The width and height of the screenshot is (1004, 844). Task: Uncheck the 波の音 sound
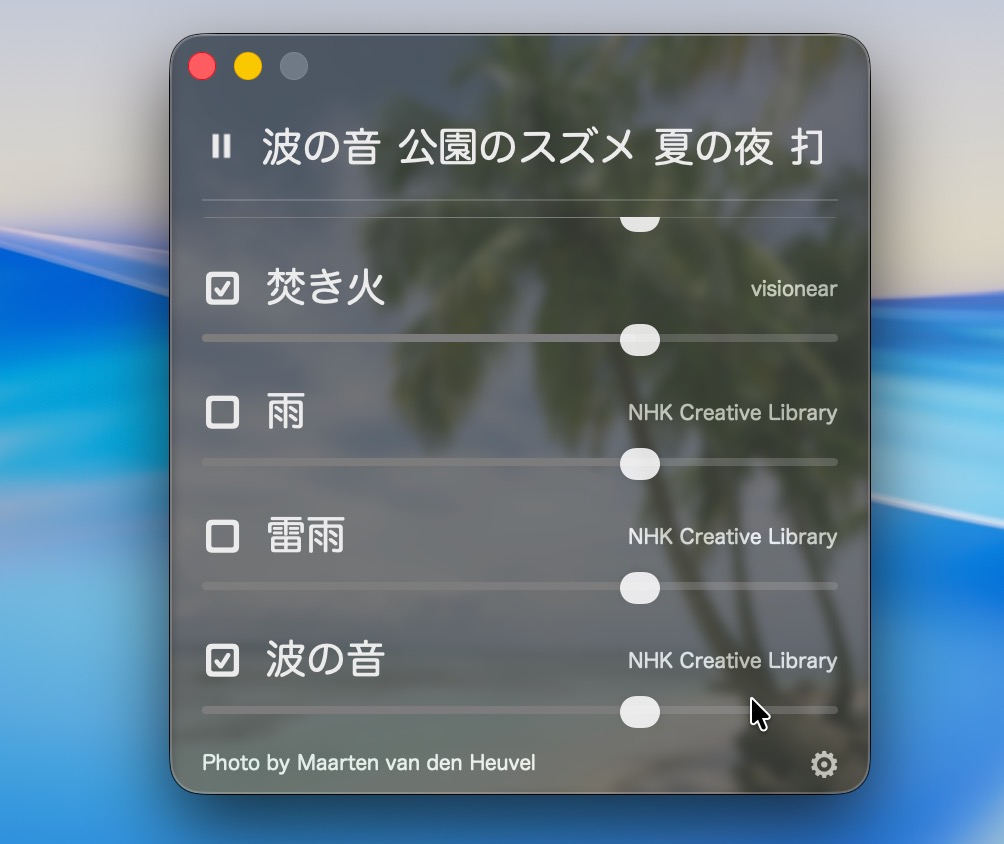(222, 660)
